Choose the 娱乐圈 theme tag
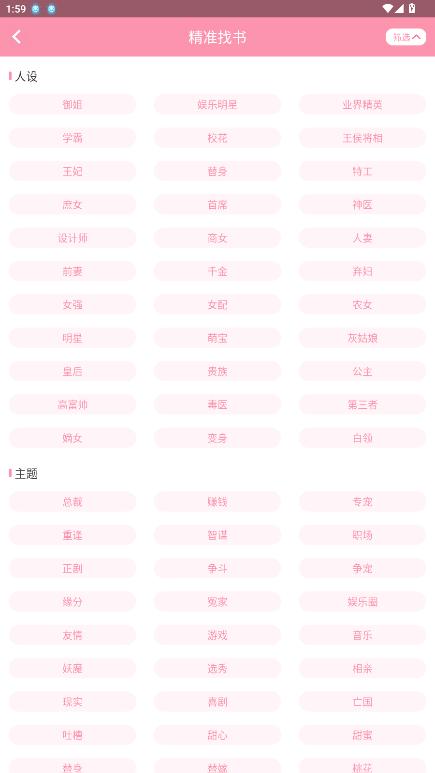The height and width of the screenshot is (773, 435). tap(362, 602)
